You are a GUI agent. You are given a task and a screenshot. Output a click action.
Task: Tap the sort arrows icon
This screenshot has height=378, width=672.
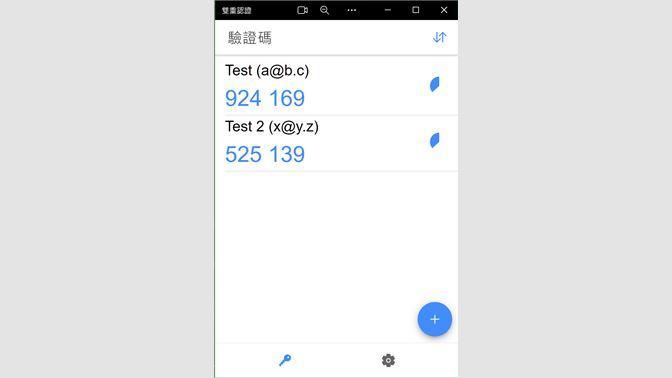[x=439, y=38]
